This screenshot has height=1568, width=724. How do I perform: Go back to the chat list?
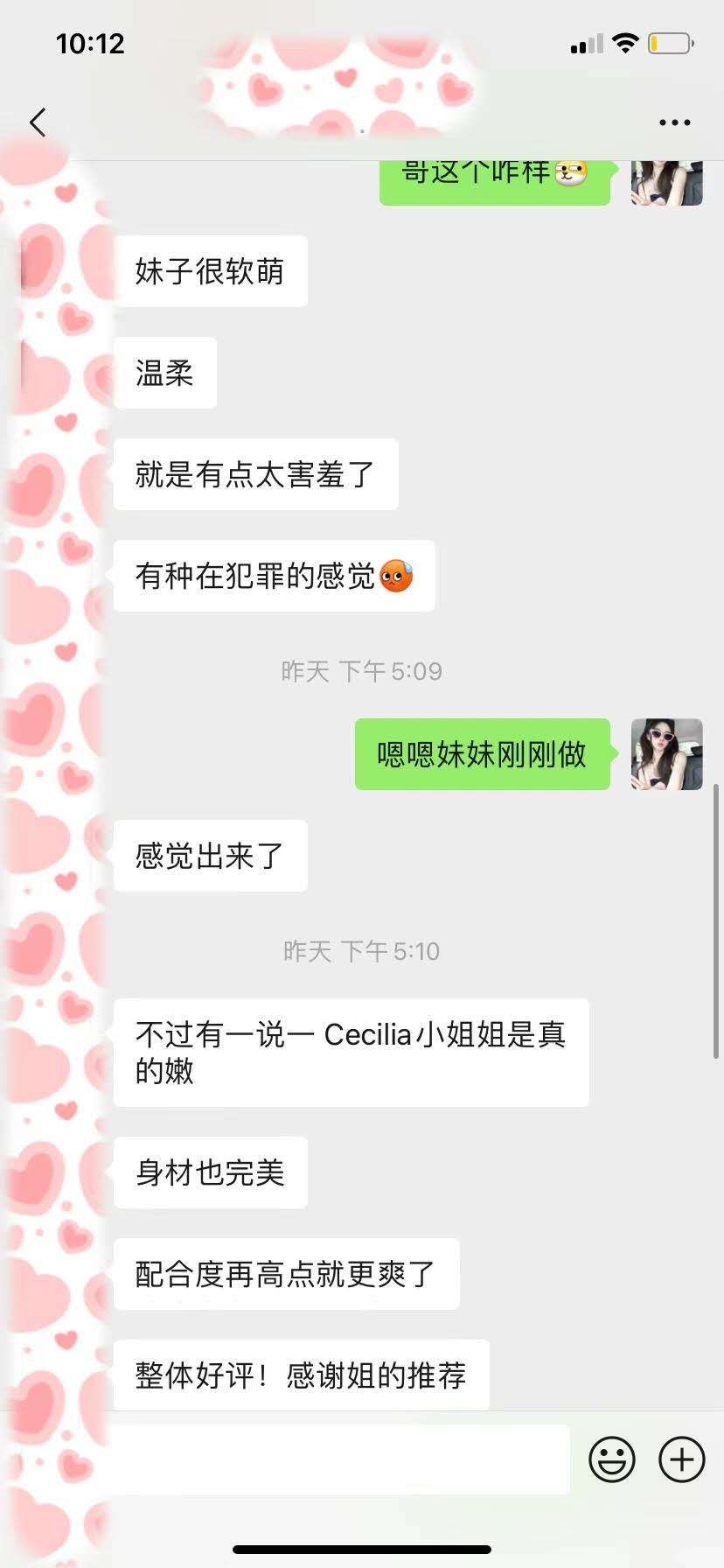[38, 122]
